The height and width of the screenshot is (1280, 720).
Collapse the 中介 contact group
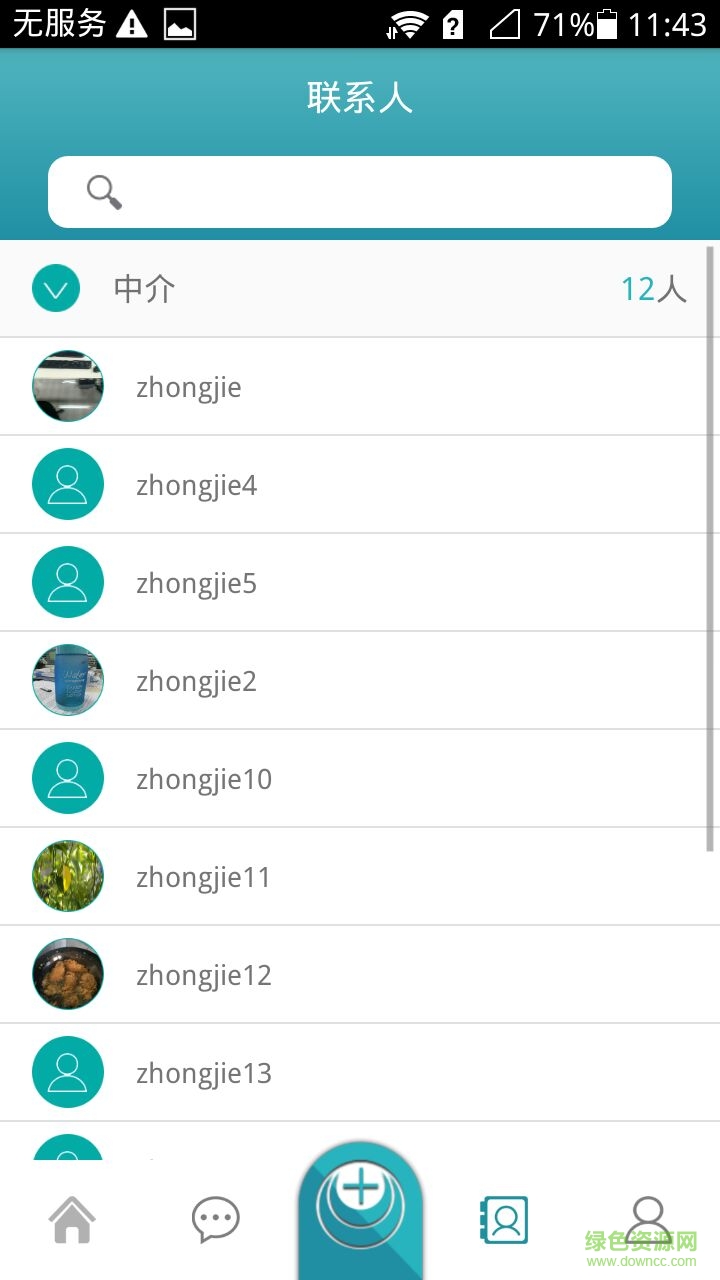click(56, 289)
